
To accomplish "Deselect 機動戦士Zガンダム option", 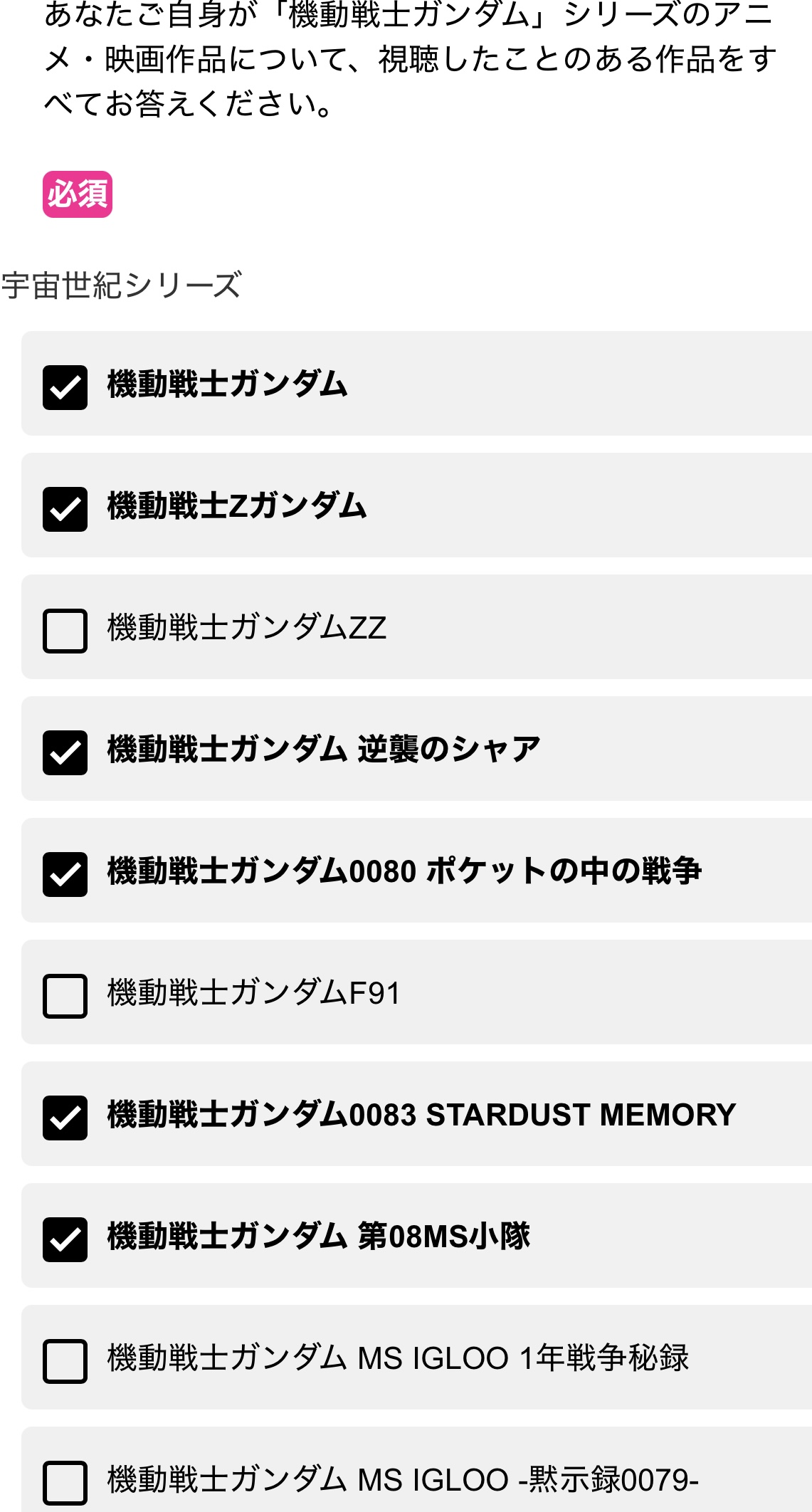I will coord(65,509).
